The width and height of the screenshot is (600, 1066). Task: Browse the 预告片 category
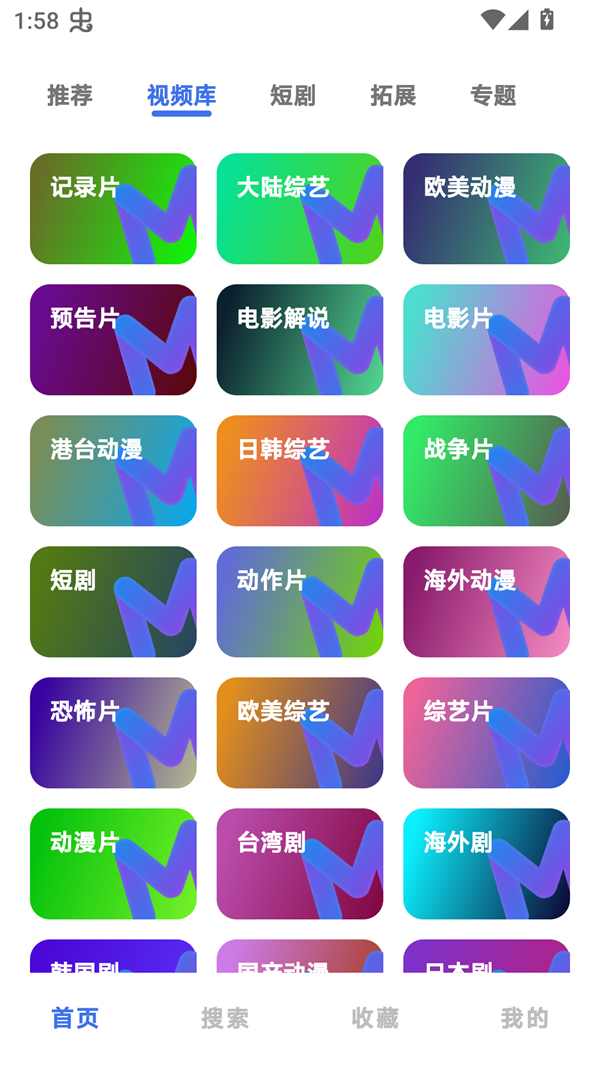coord(113,339)
